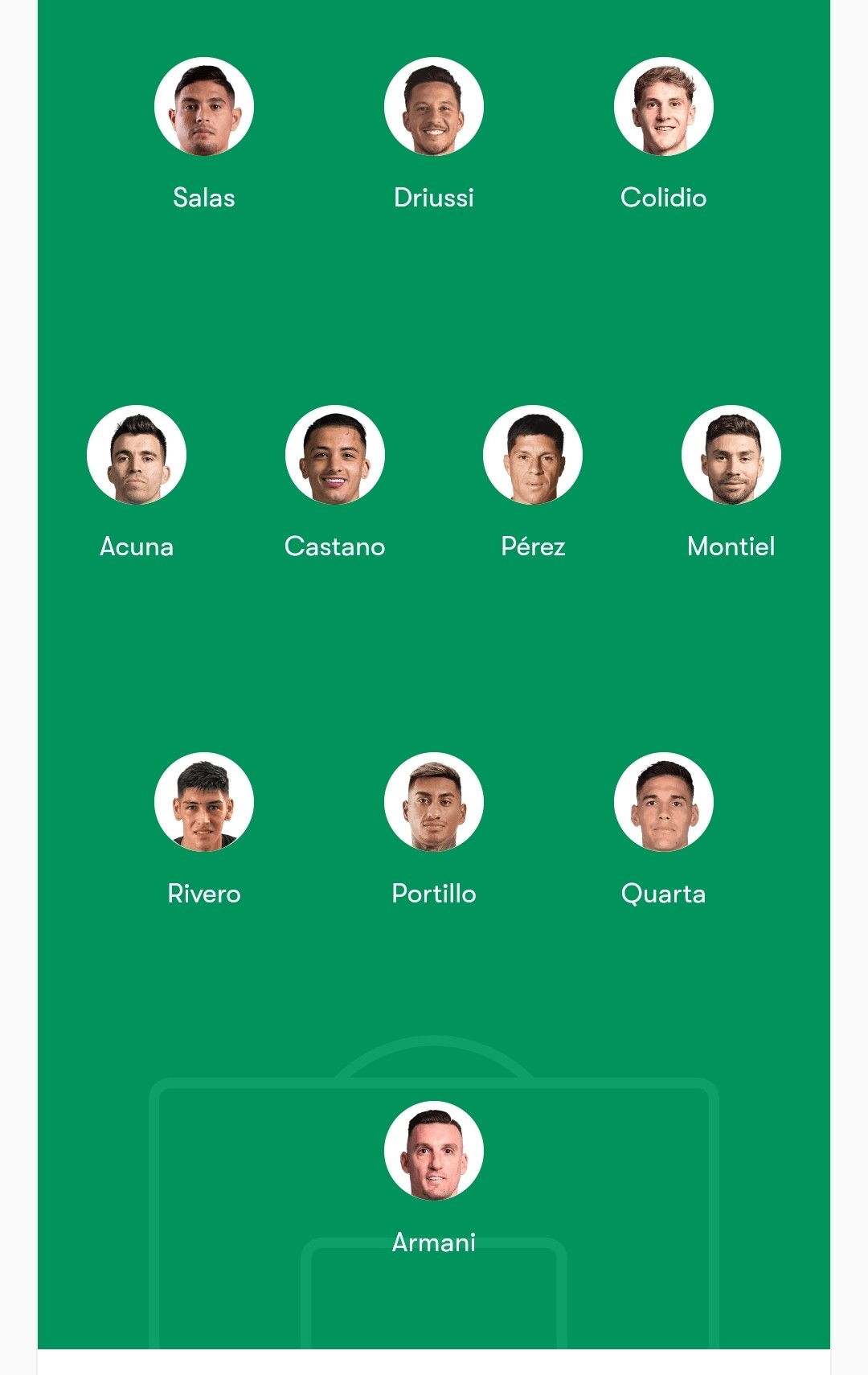Select Acuna in the lineup
This screenshot has width=868, height=1375.
coord(137,455)
